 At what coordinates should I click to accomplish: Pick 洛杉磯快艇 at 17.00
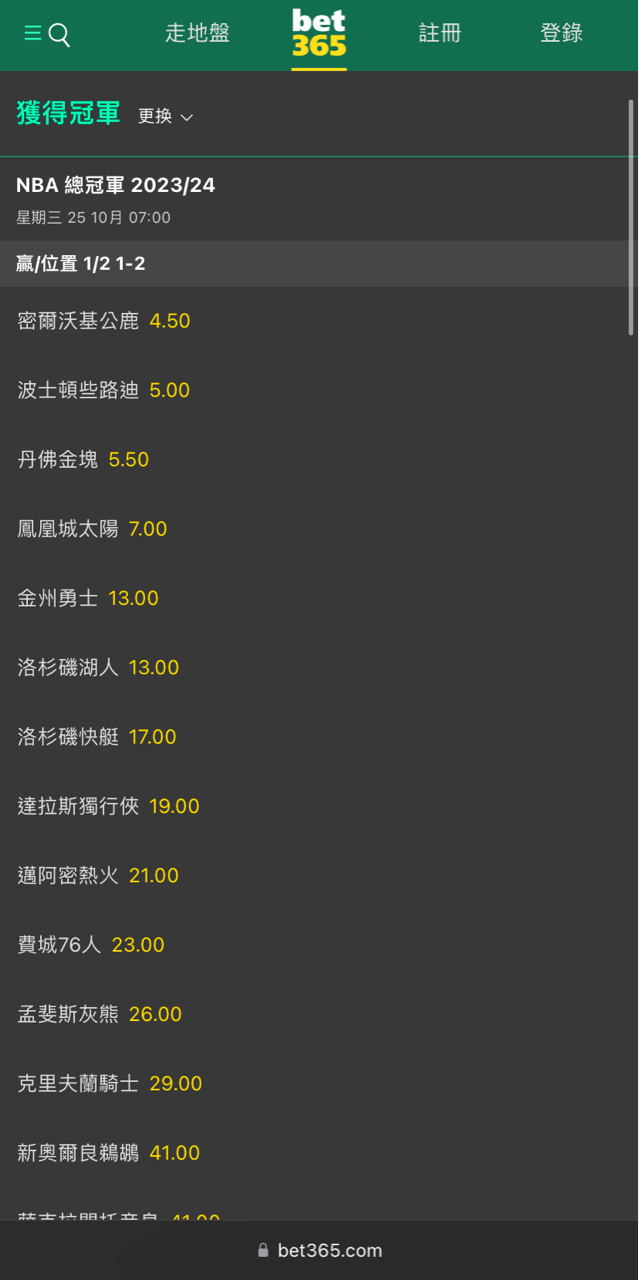[x=97, y=737]
